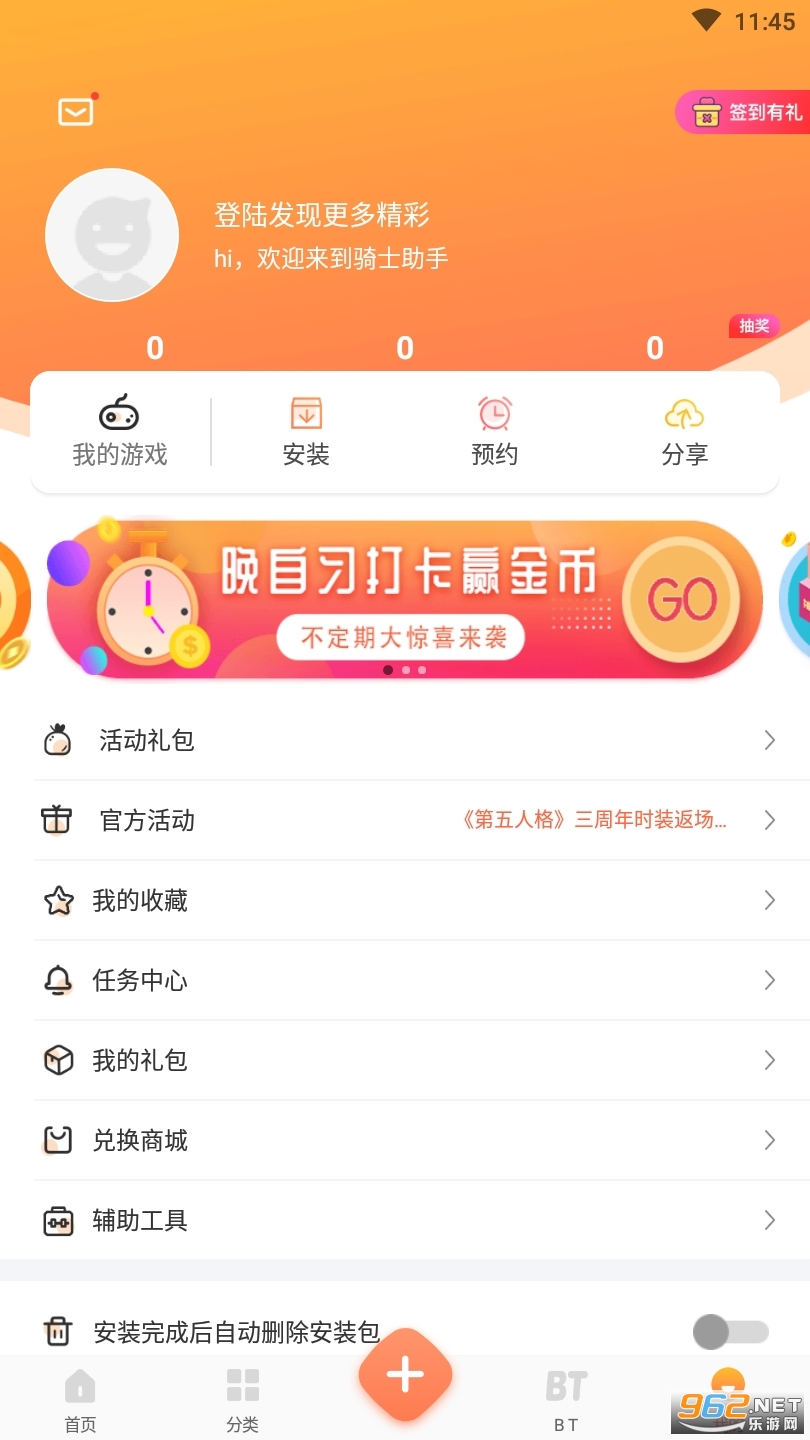
Task: Tap the center plus button
Action: 405,1375
